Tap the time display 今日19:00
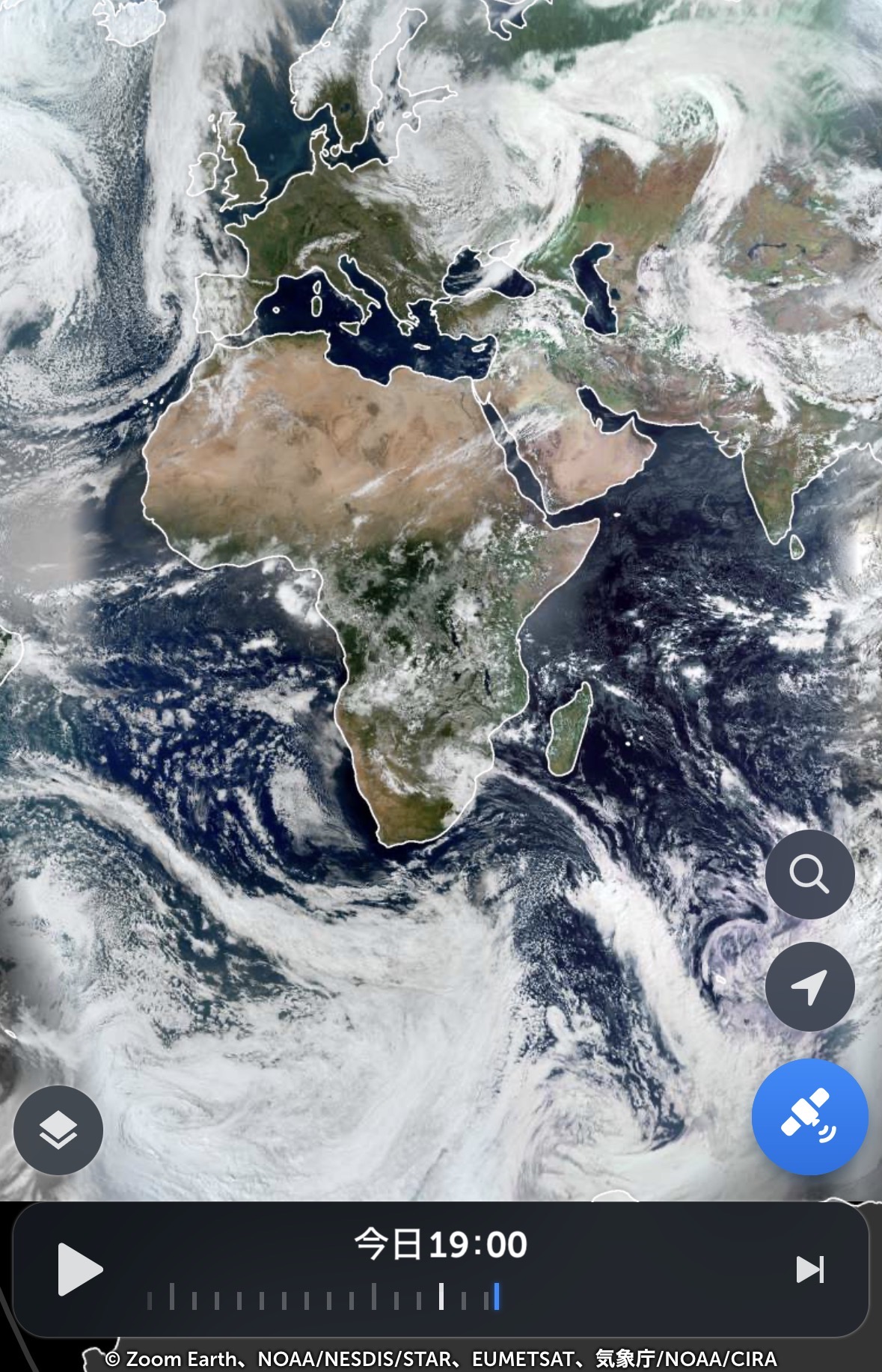Image resolution: width=882 pixels, height=1372 pixels. pyautogui.click(x=441, y=1245)
